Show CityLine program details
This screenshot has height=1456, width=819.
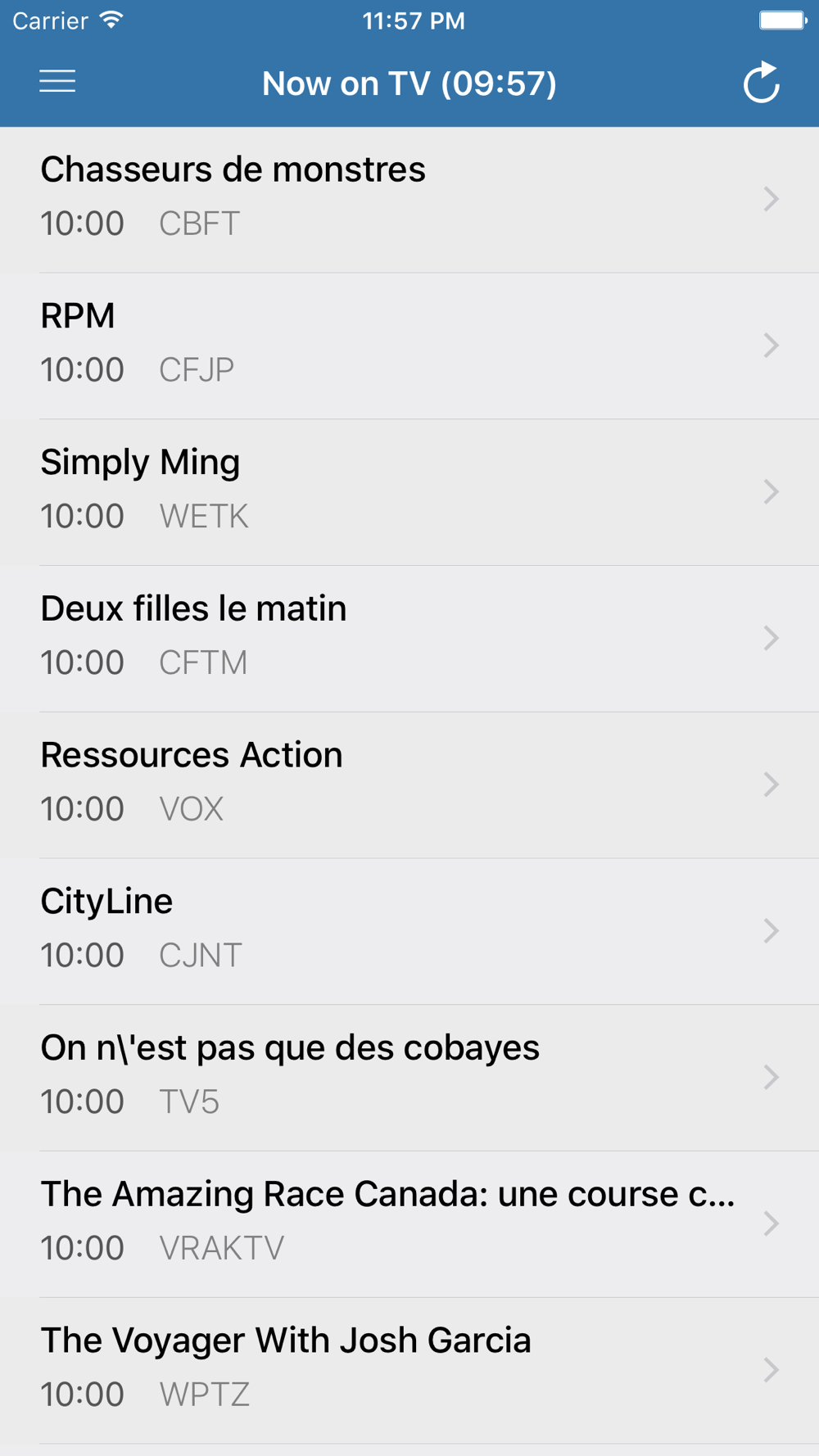(x=409, y=930)
